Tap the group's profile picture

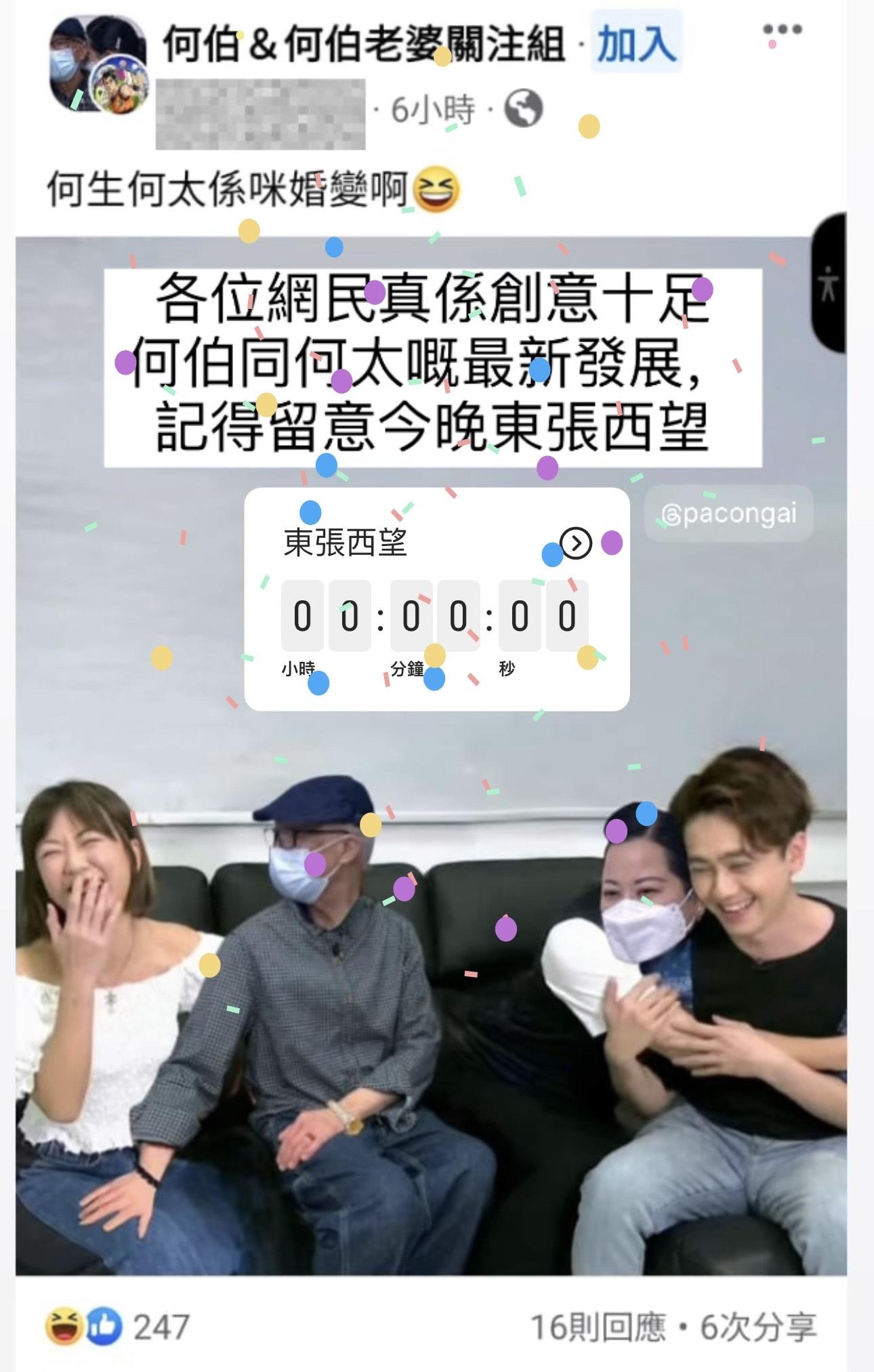[98, 65]
